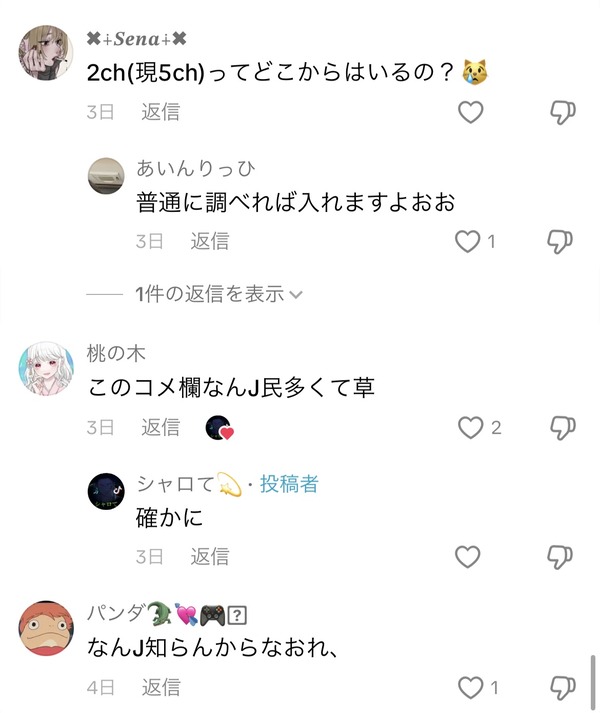
Task: Dislike the Sena comment about 2ch
Action: coord(563,112)
